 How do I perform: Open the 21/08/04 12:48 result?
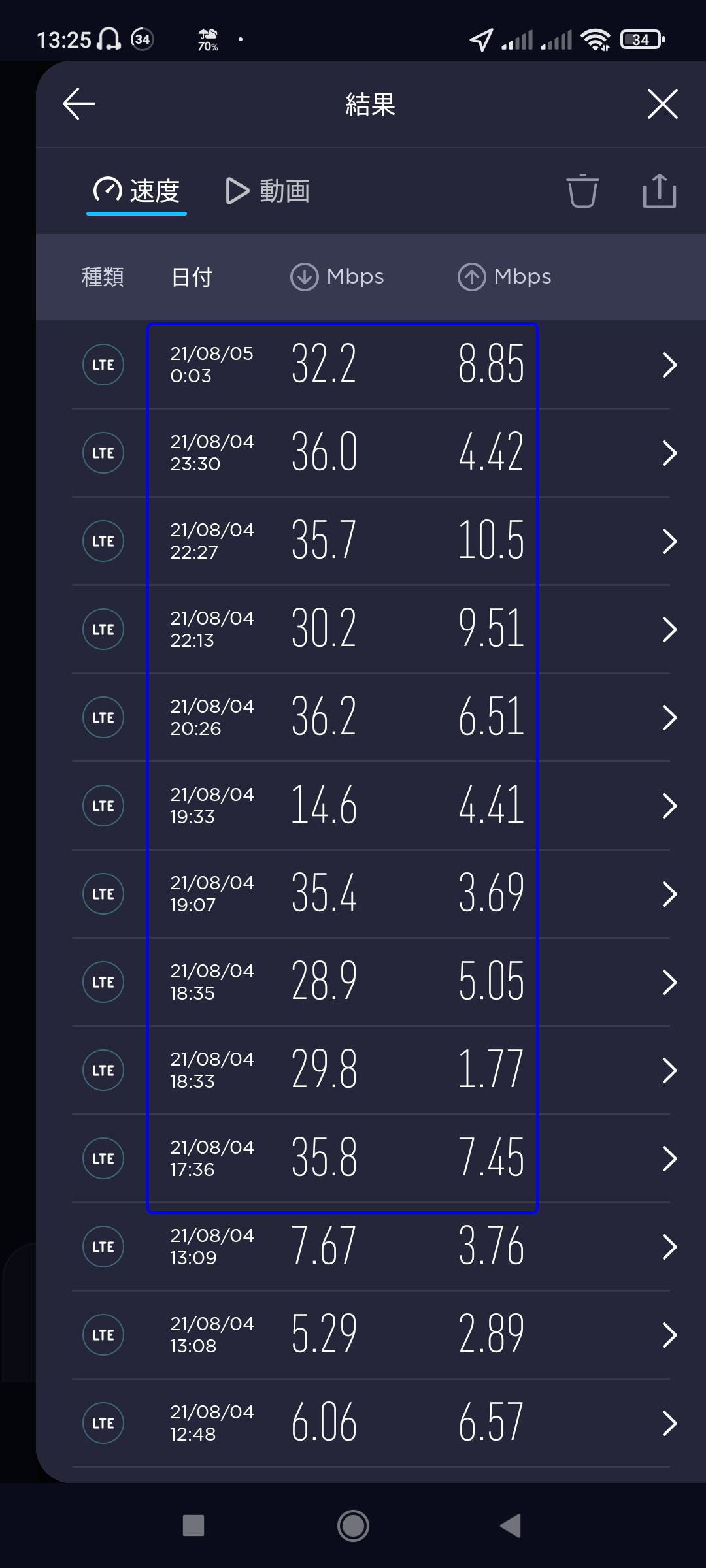click(x=371, y=1423)
